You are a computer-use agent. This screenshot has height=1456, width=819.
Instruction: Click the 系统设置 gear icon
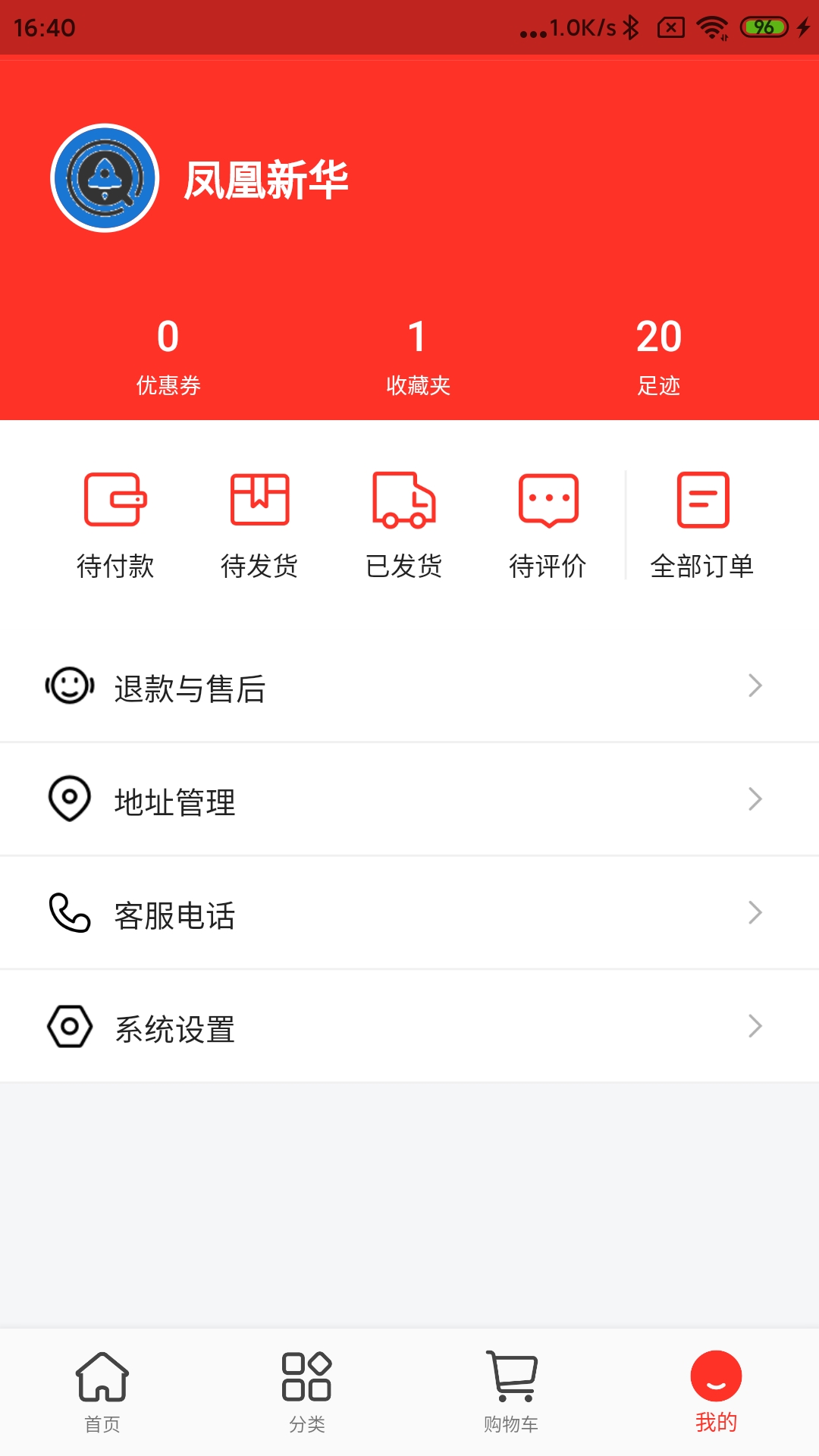[70, 1027]
